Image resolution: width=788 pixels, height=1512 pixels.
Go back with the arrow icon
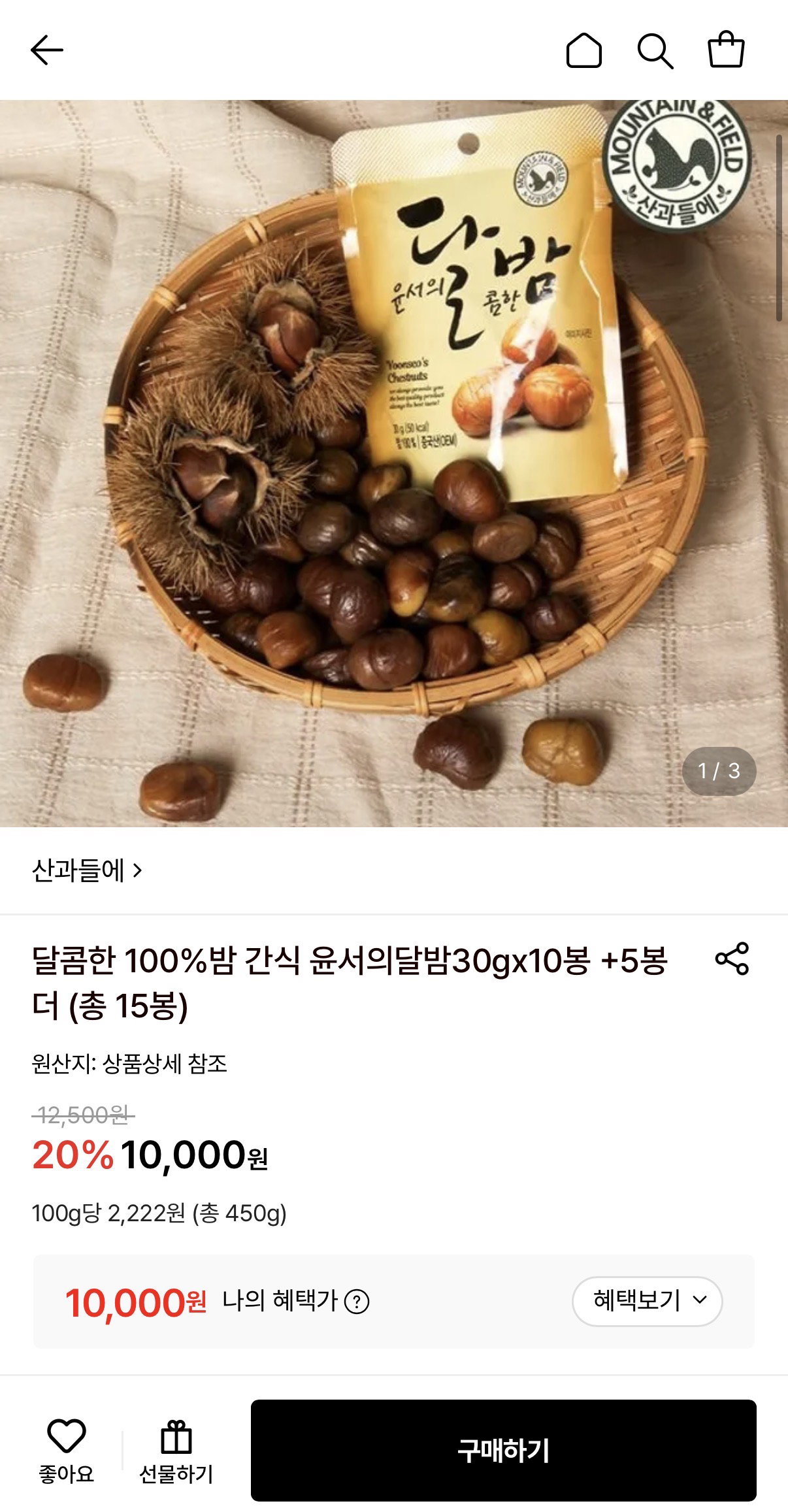click(47, 50)
